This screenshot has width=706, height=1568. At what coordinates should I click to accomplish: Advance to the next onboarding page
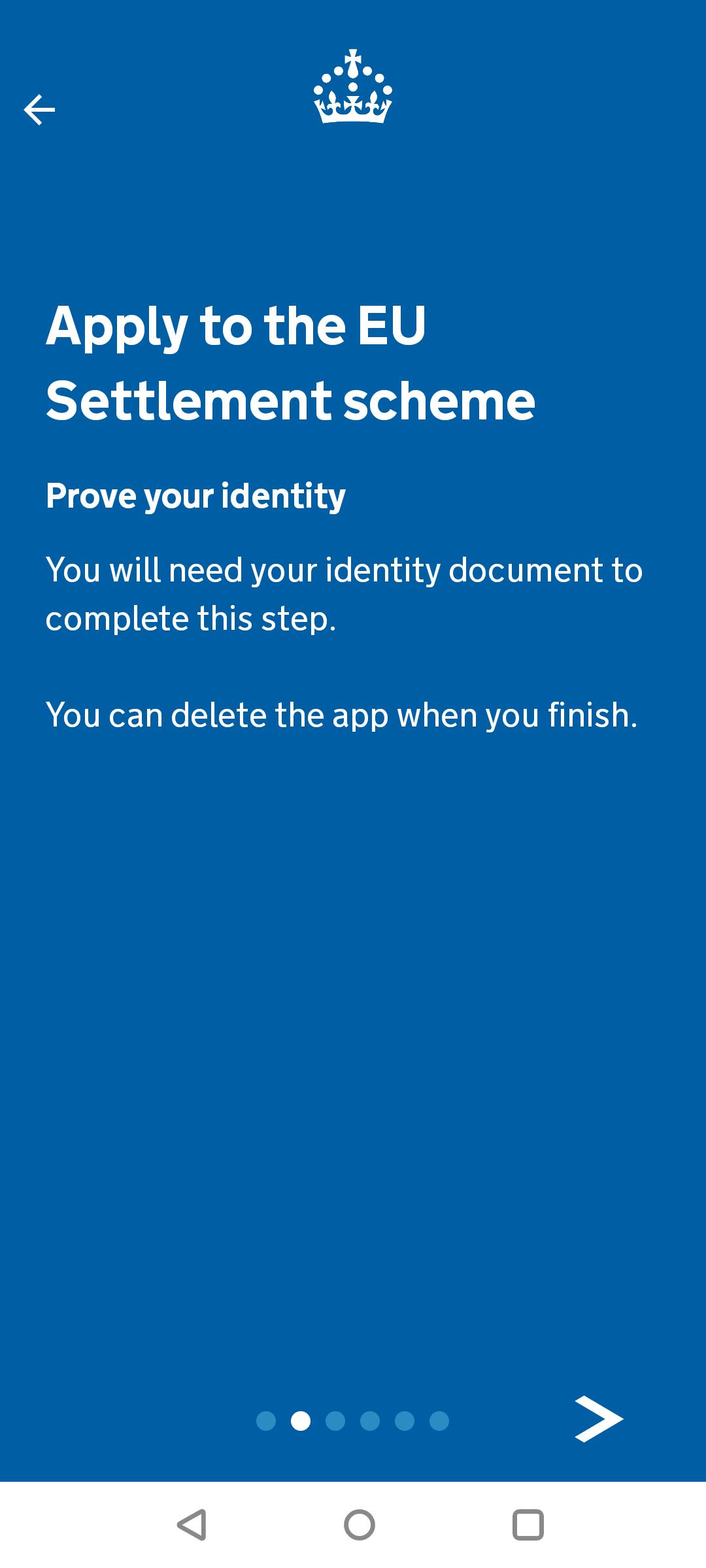[x=598, y=1419]
